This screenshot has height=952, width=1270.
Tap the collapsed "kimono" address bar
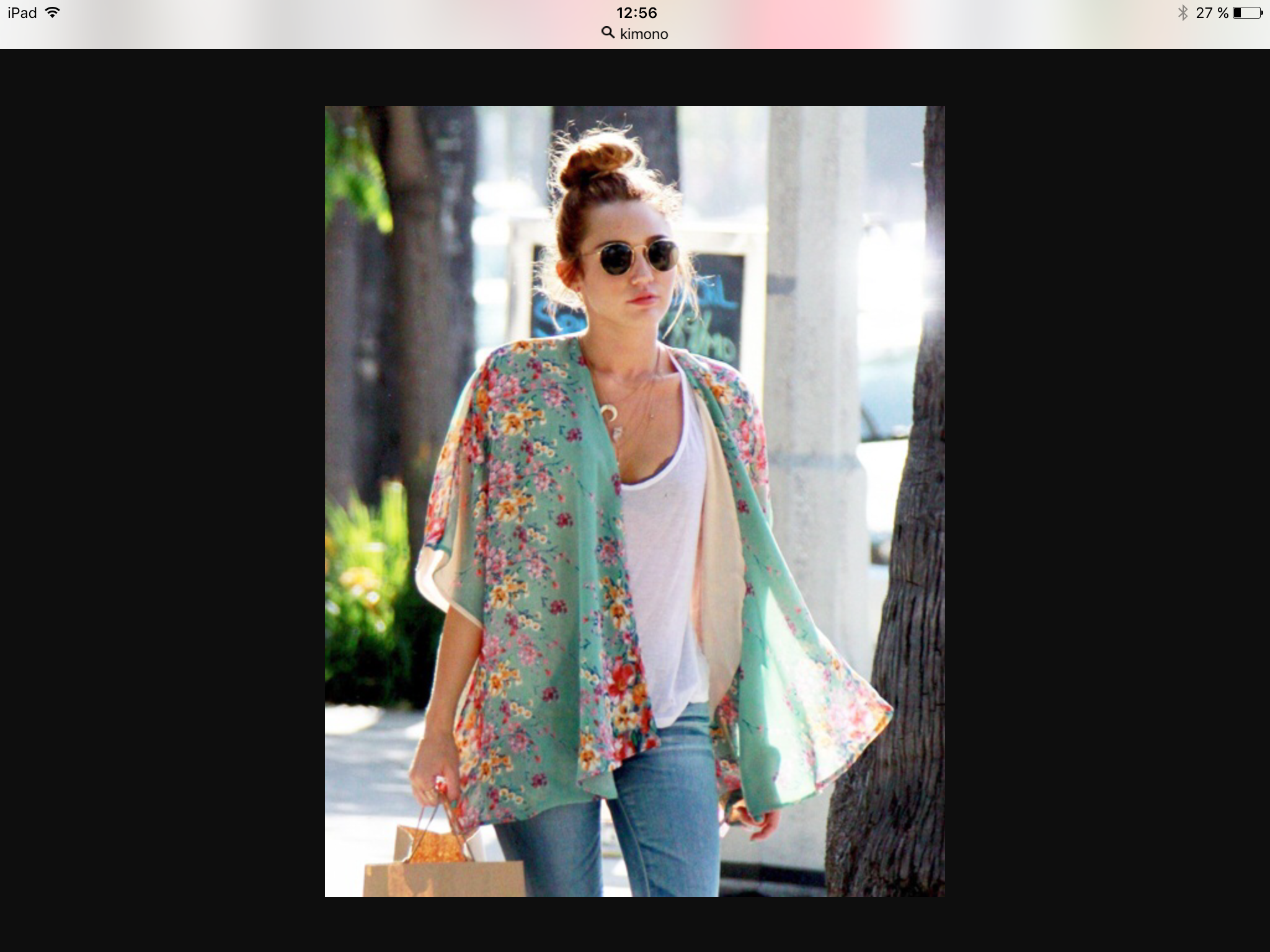click(x=635, y=33)
